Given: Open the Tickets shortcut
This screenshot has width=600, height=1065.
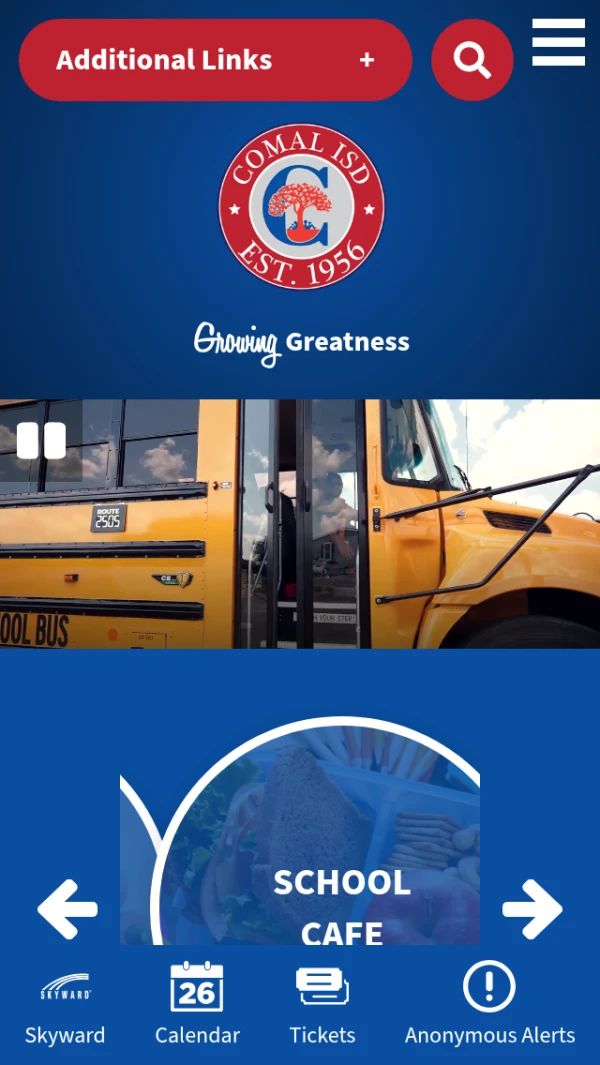Looking at the screenshot, I should click(322, 1005).
